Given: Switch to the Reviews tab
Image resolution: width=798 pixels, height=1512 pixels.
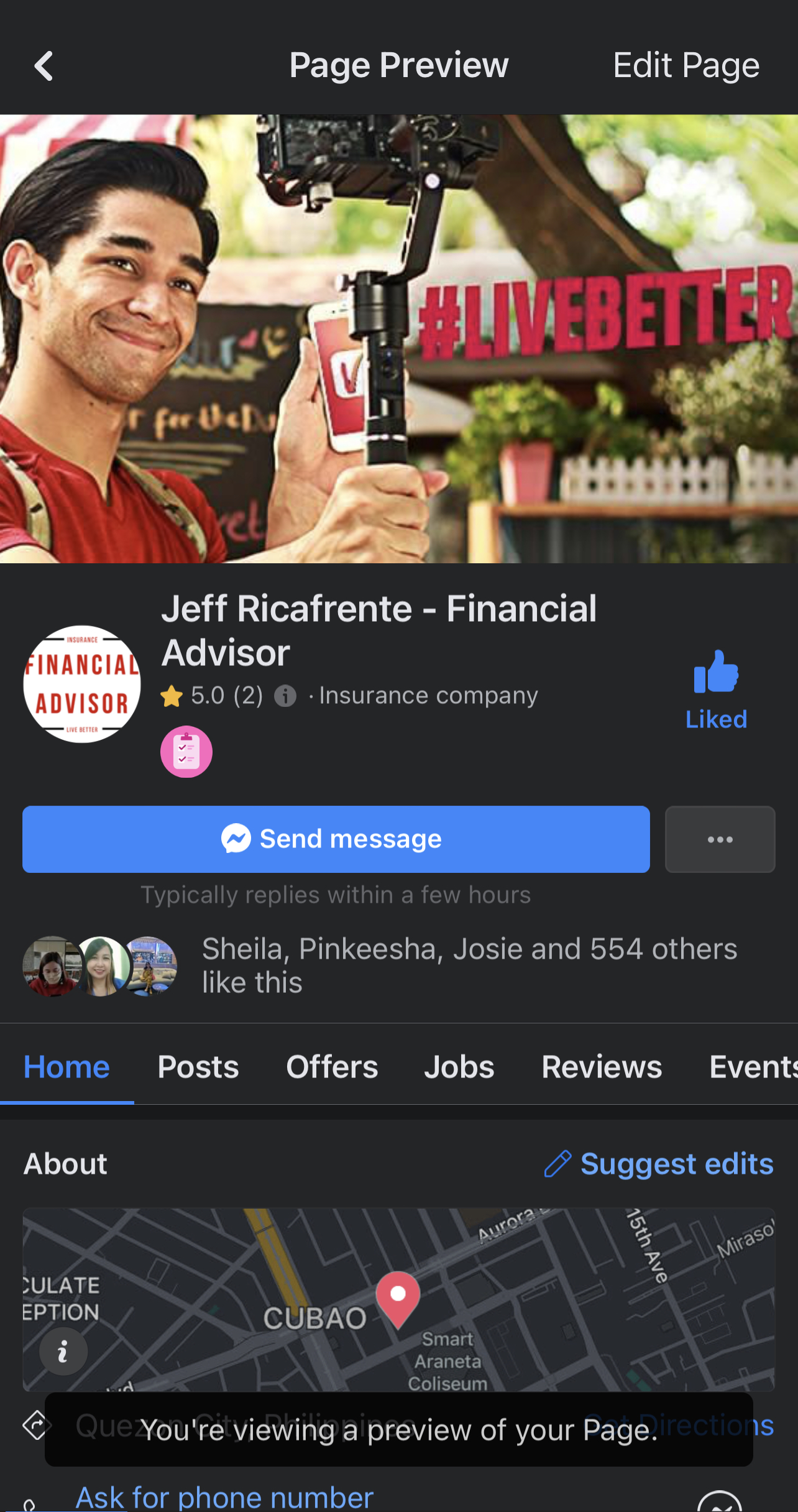Looking at the screenshot, I should (602, 1067).
